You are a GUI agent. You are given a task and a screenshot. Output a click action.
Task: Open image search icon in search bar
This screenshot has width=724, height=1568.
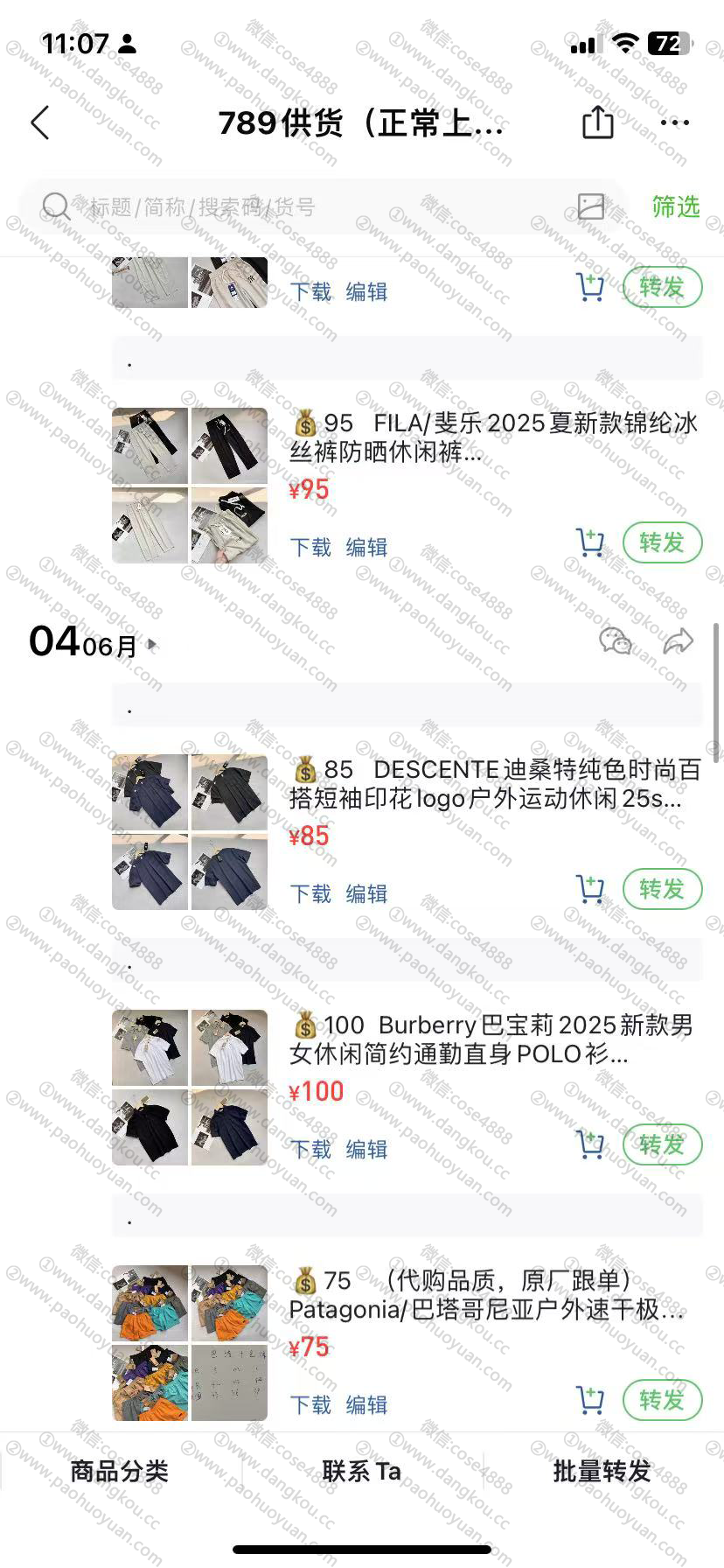tap(591, 206)
